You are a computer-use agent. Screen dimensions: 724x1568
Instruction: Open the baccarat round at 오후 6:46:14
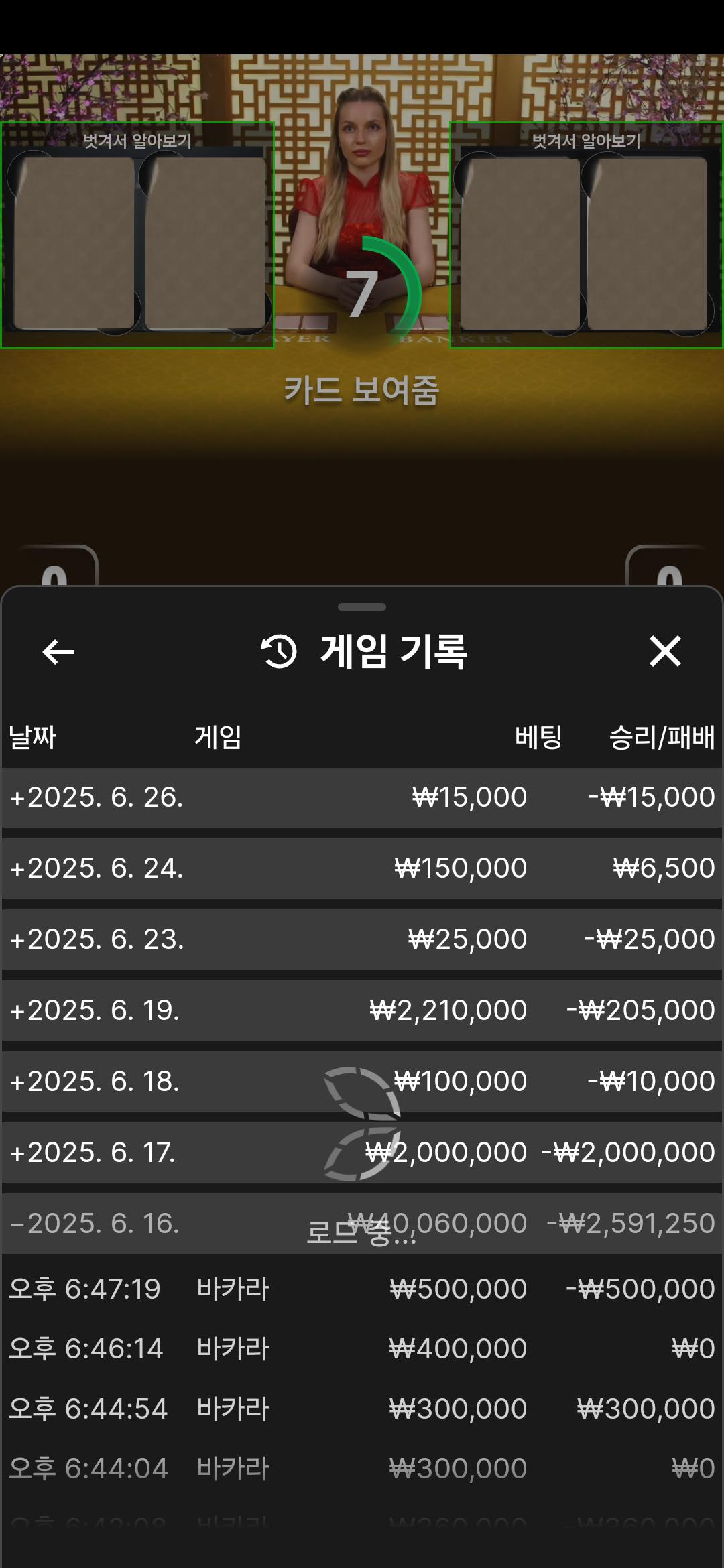click(x=362, y=1349)
